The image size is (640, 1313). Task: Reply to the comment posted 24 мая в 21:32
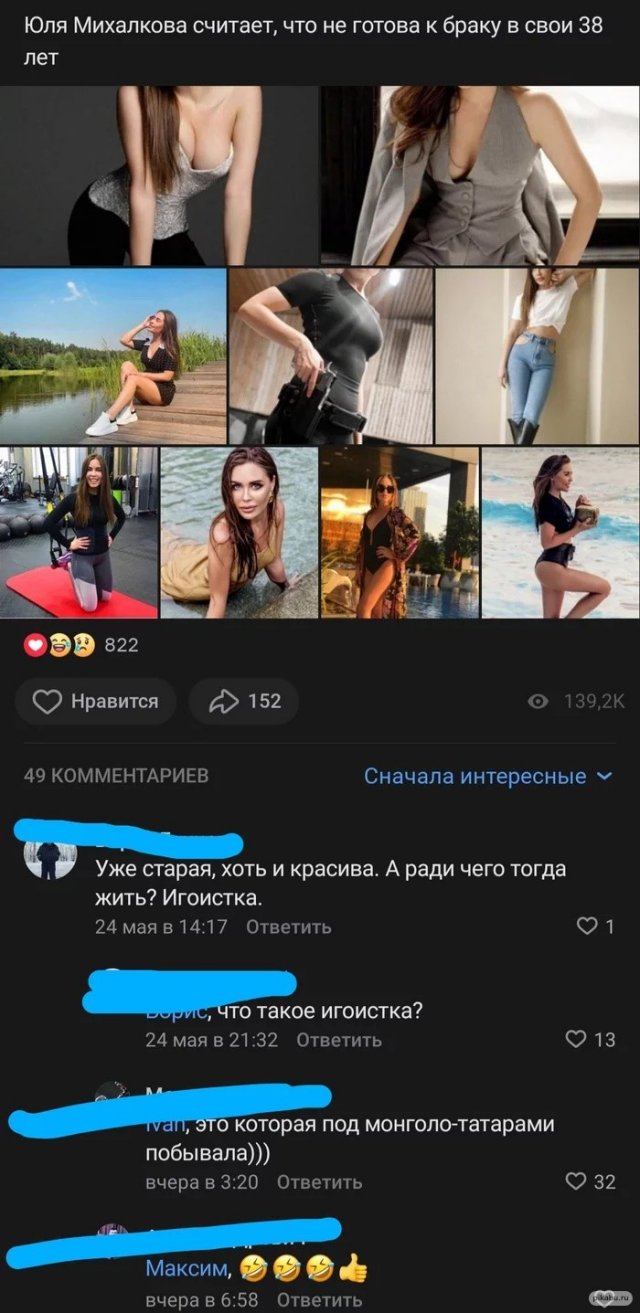click(x=339, y=1040)
